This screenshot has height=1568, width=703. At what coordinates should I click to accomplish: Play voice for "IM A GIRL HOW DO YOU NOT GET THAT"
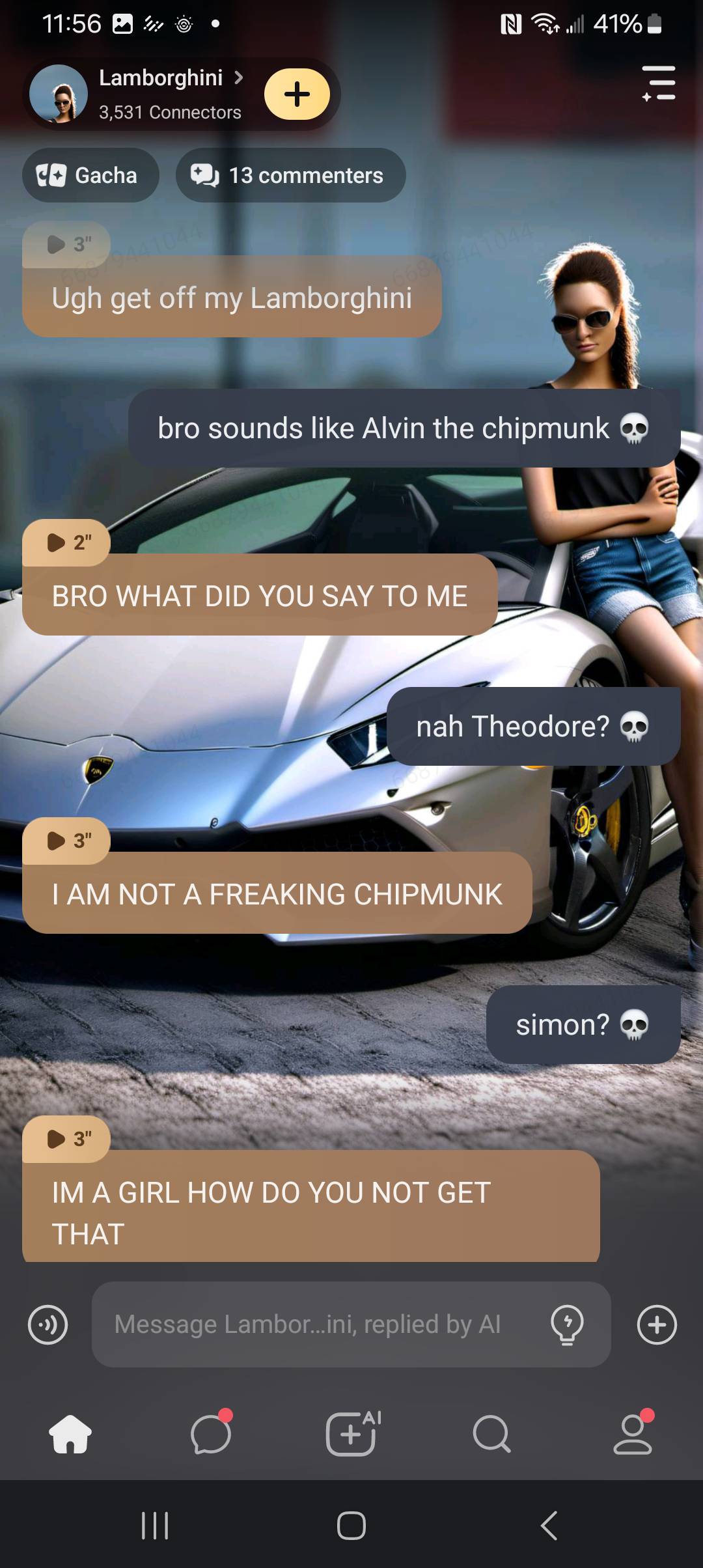[67, 1138]
